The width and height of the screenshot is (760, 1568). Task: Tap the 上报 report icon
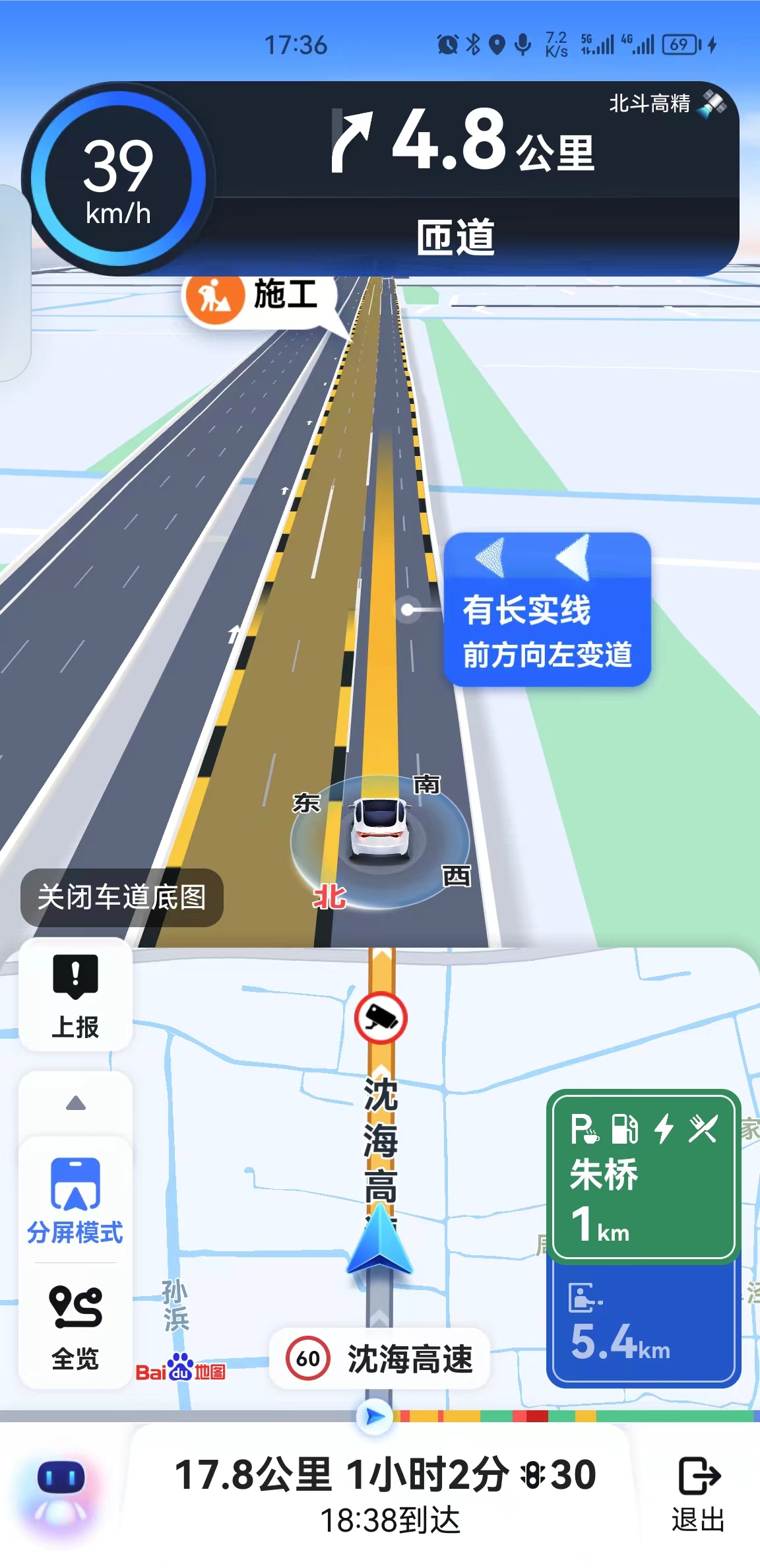[75, 996]
